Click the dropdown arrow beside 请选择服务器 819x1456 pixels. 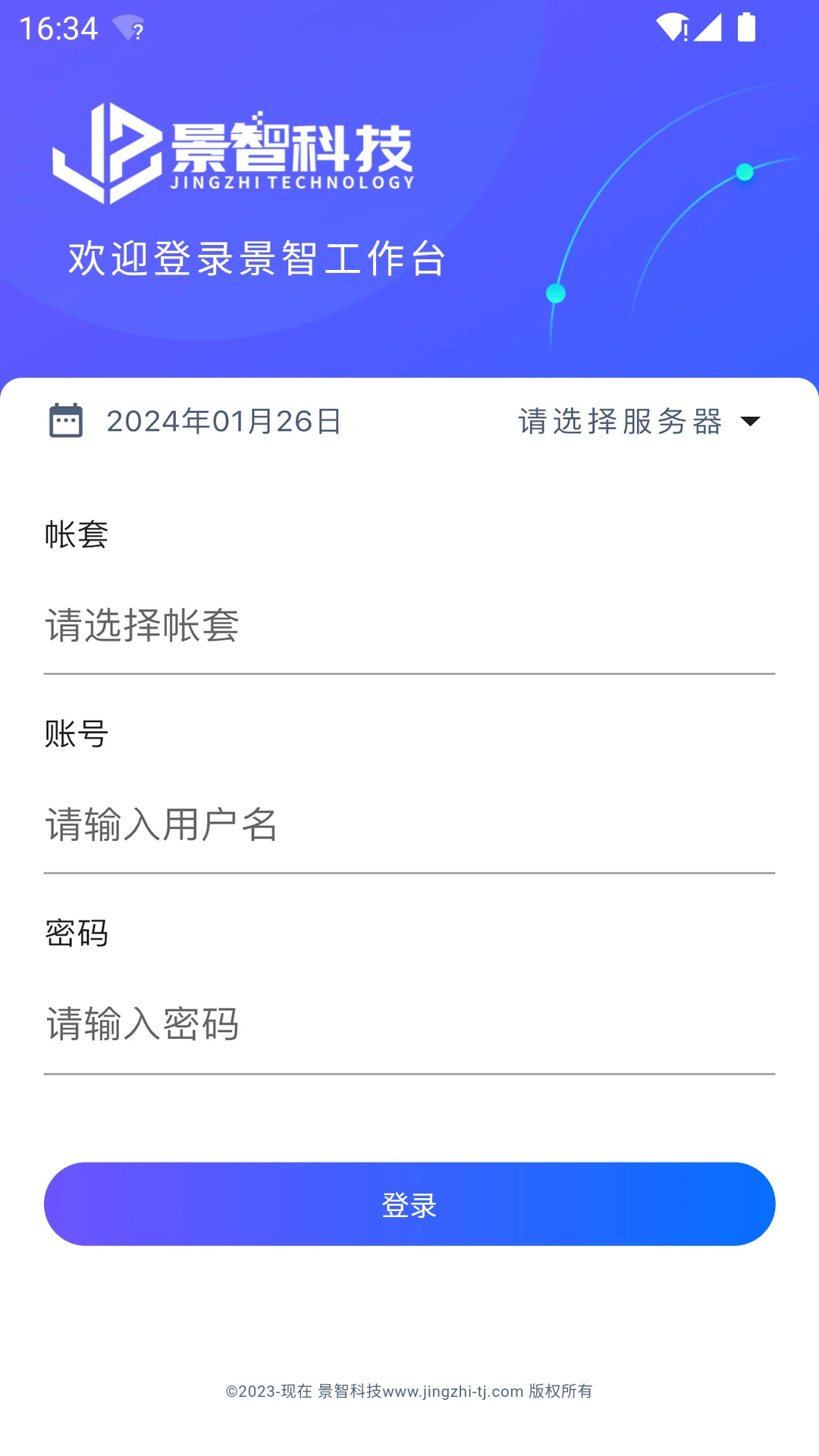[x=752, y=422]
